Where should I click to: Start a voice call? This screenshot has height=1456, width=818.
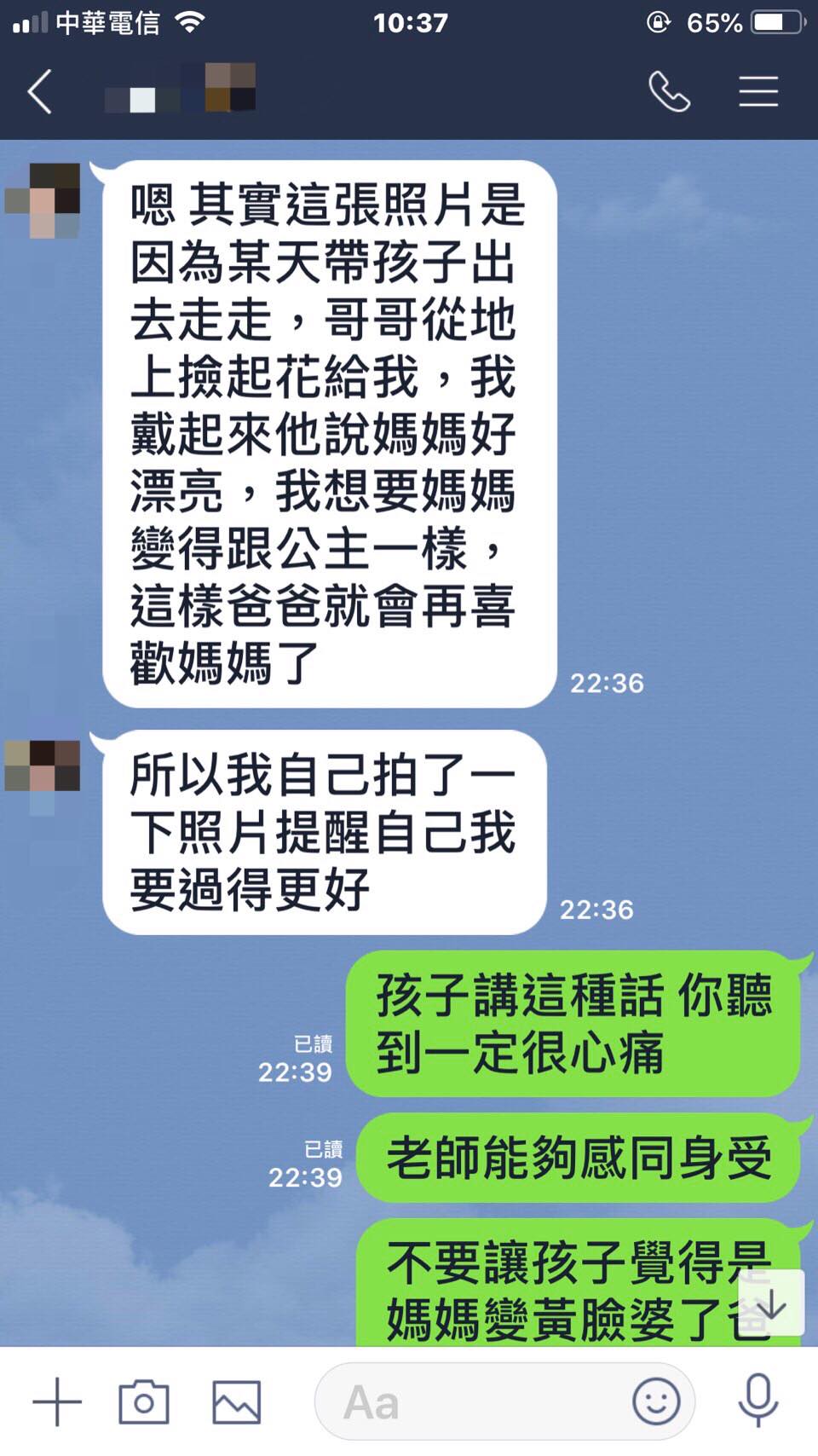(669, 91)
